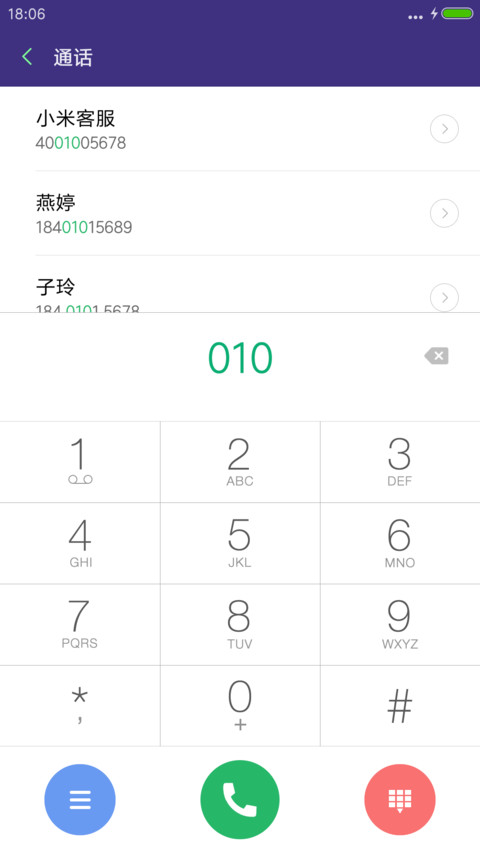Delete last digit with backspace
The width and height of the screenshot is (480, 853).
436,356
